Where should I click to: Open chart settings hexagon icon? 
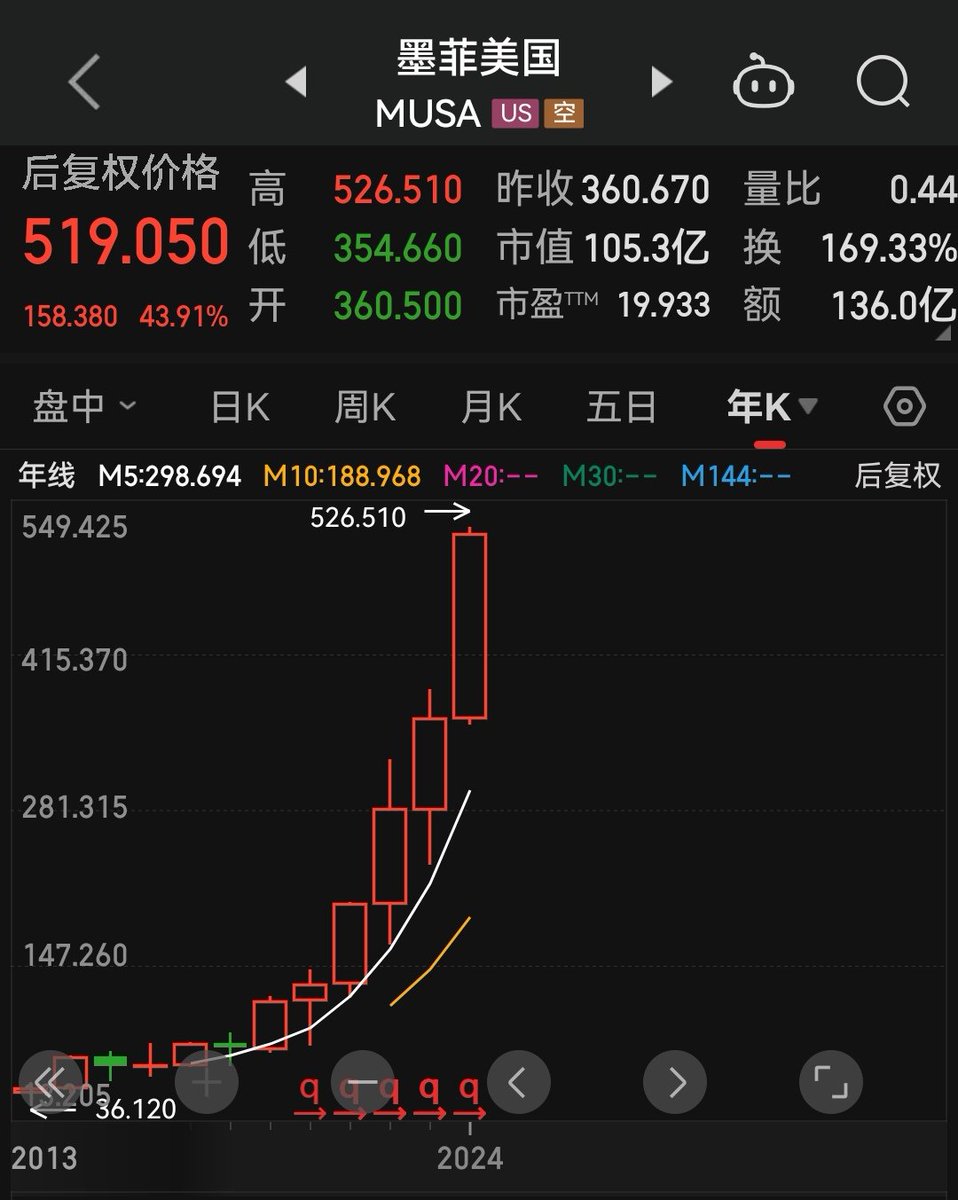point(905,407)
